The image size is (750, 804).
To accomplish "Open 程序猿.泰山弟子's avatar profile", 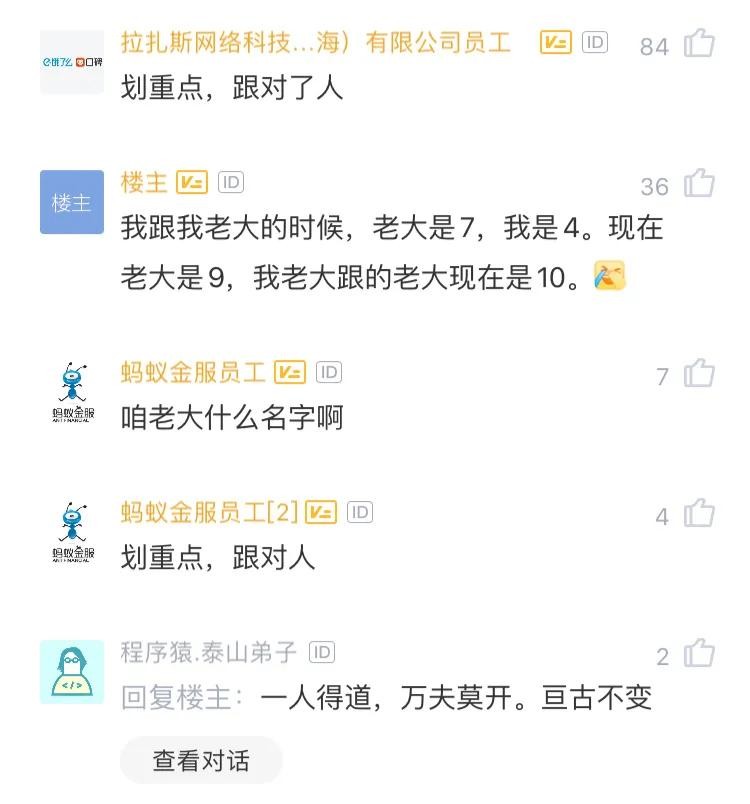I will coord(72,671).
